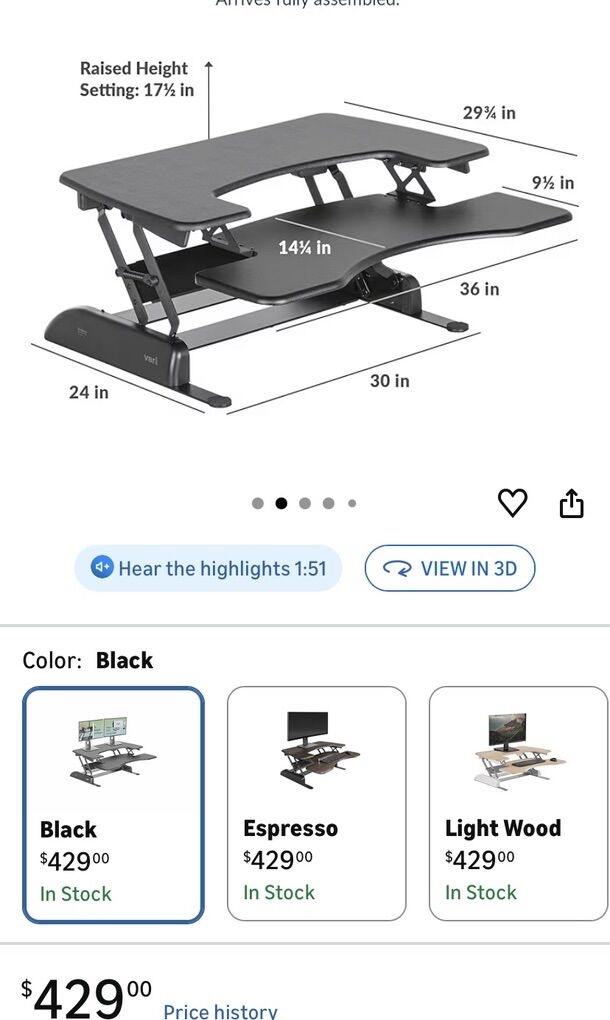Pick the Light Wood color option
The height and width of the screenshot is (1020, 610).
pyautogui.click(x=518, y=804)
